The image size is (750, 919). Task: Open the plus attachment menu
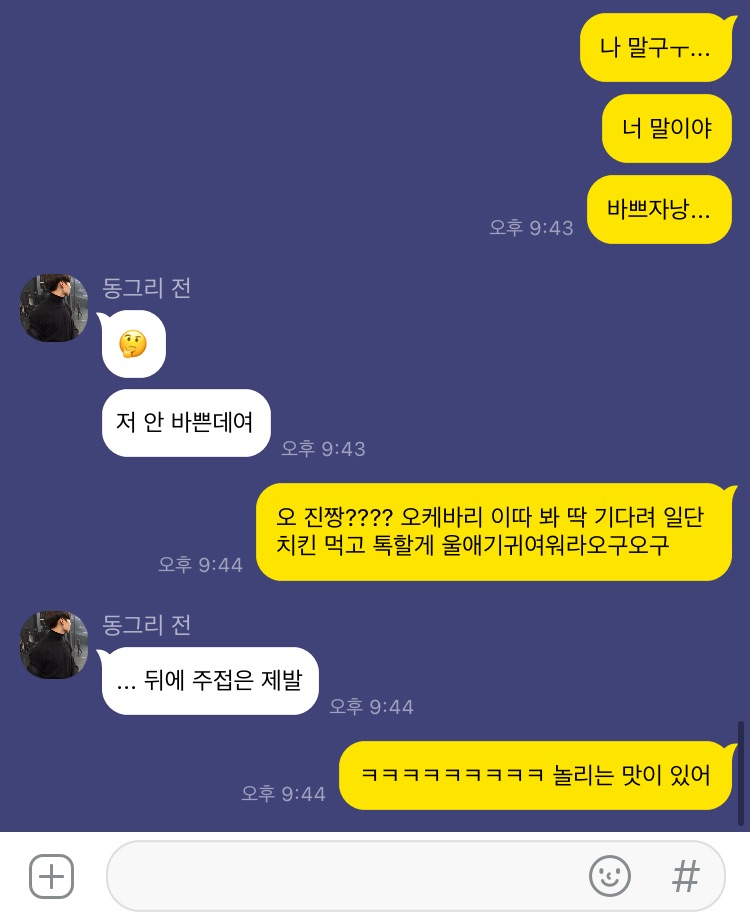tap(51, 877)
